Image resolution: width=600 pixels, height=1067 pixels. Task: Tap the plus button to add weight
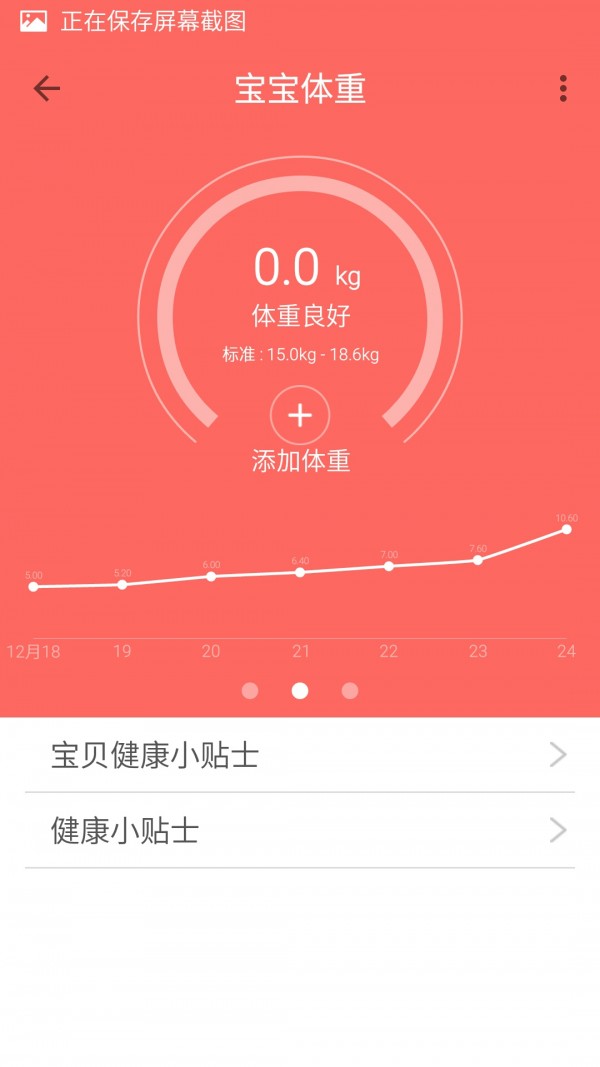(300, 415)
